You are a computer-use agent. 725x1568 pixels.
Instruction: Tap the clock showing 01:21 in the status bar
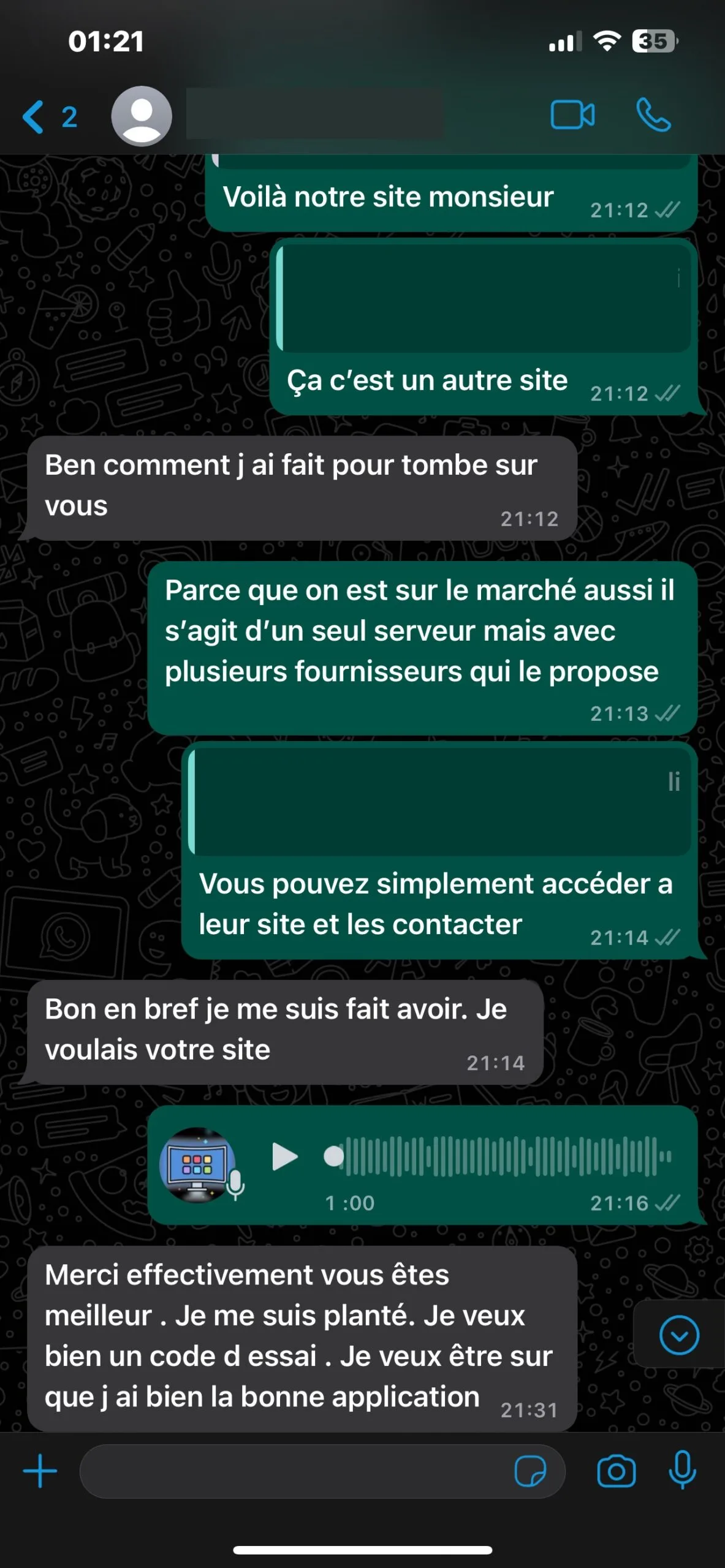105,42
